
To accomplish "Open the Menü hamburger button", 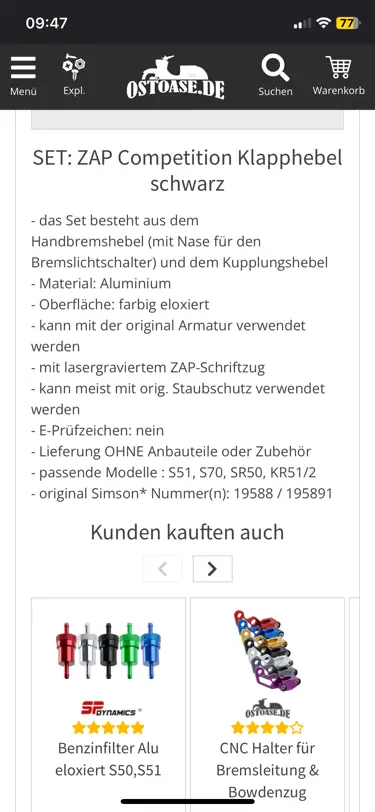I will [x=23, y=76].
